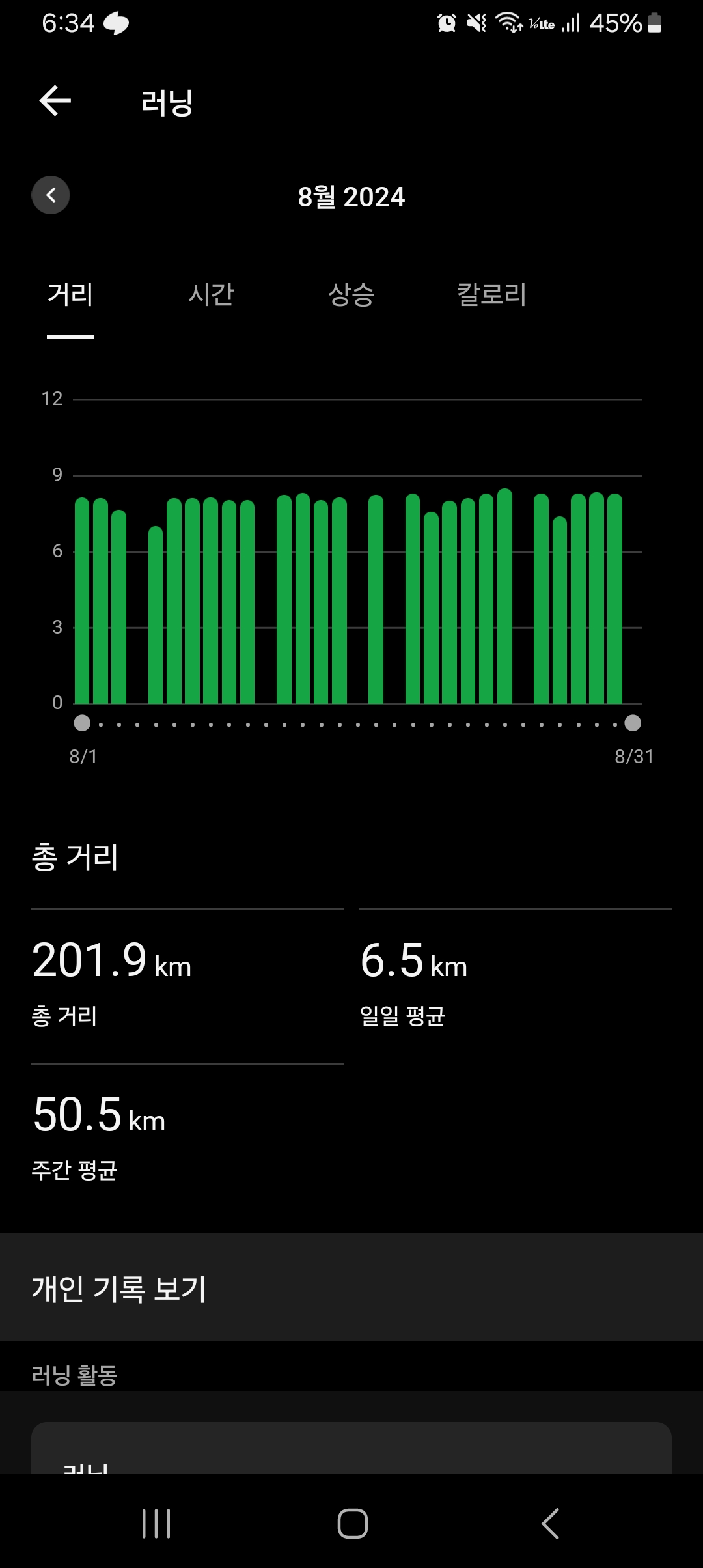Go to the previous month
The image size is (703, 1568).
coord(51,195)
